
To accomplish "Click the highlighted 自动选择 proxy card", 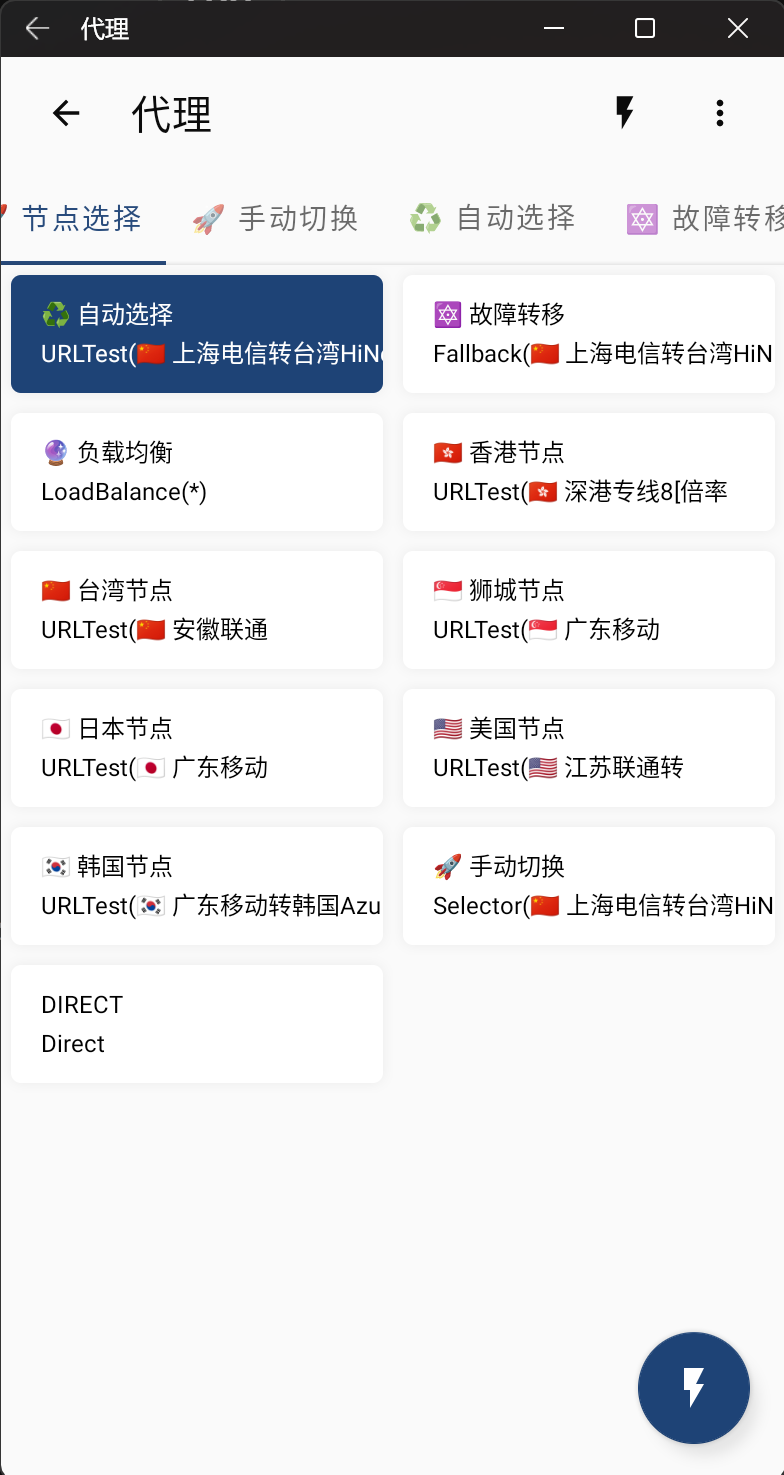I will (x=196, y=333).
